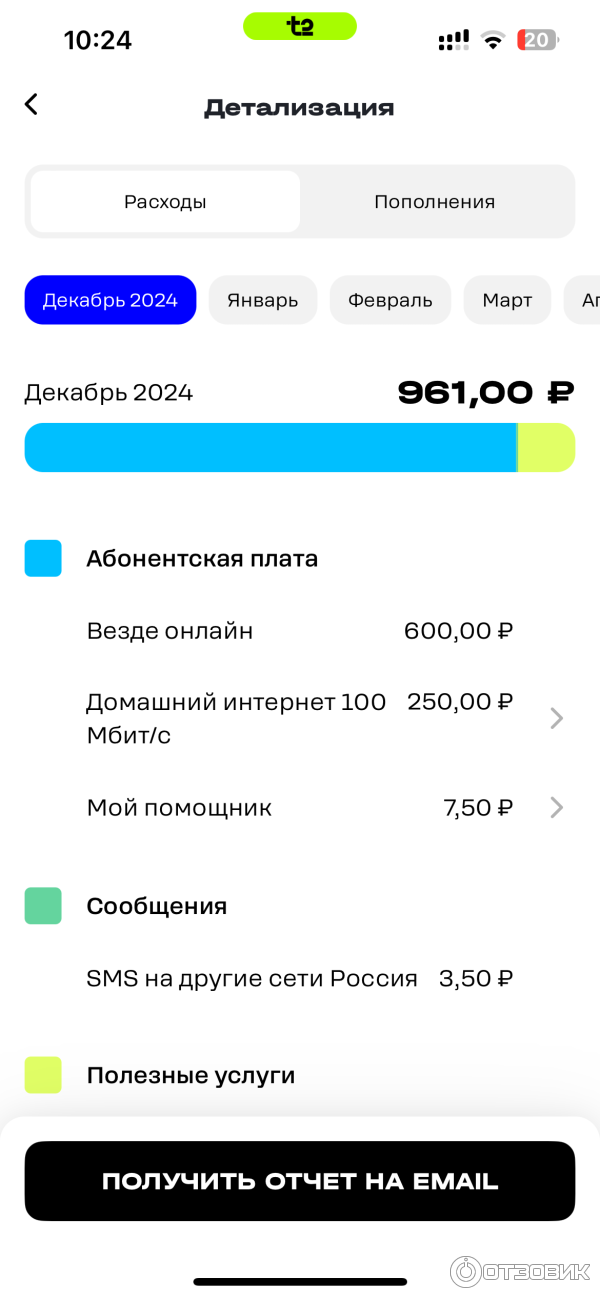Switch to the Пополнения tab

coord(434,202)
